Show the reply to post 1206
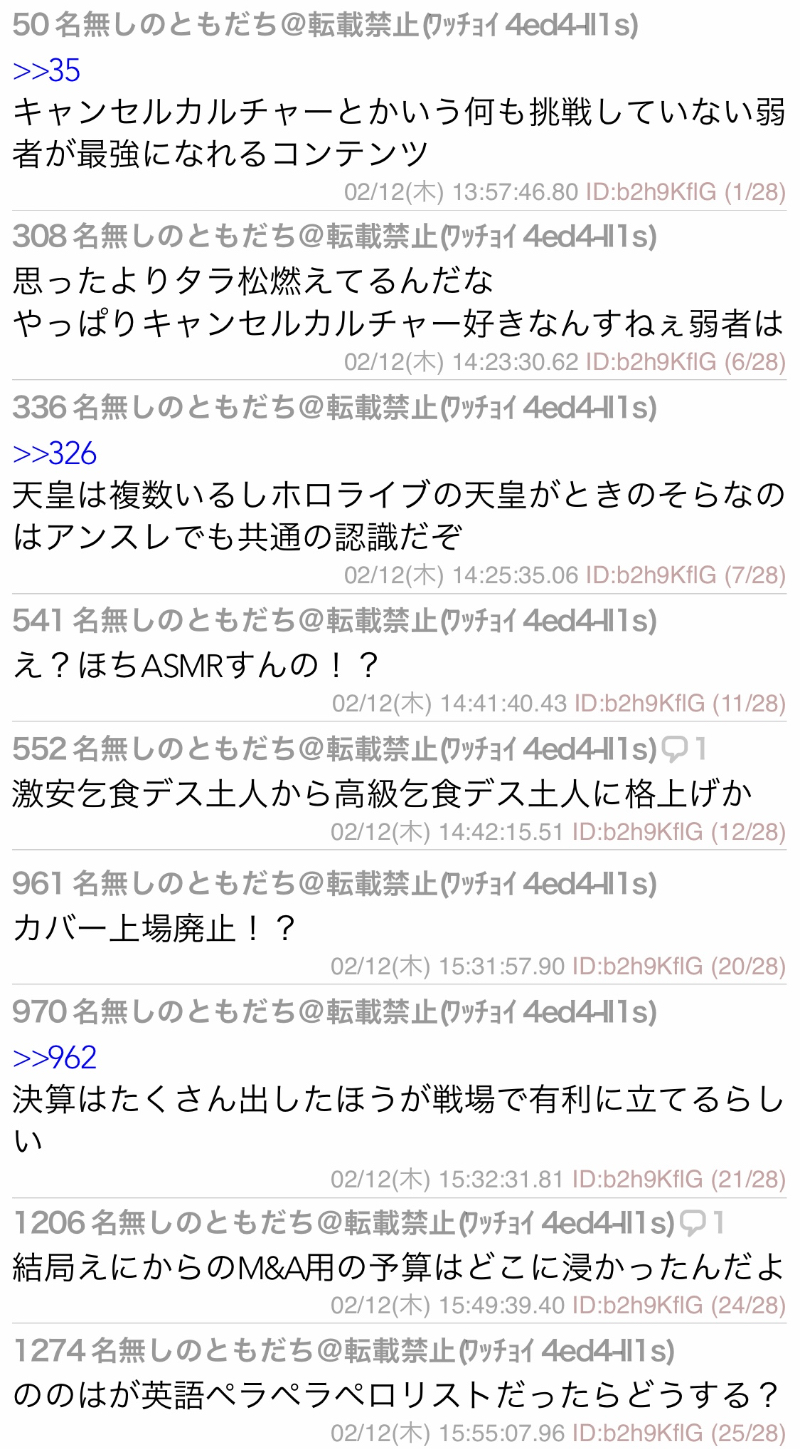800x1449 pixels. click(x=702, y=1222)
